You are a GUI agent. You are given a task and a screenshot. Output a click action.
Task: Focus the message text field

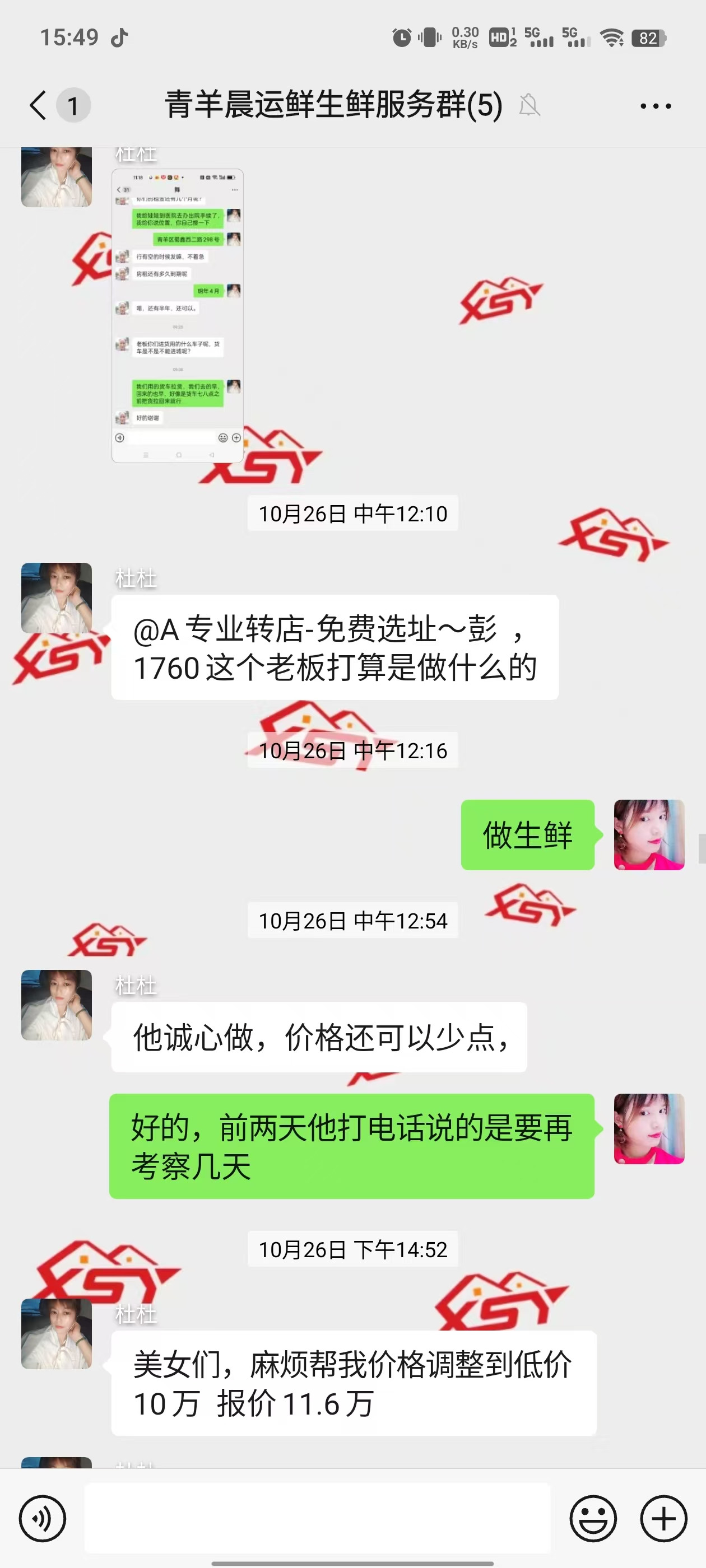tap(317, 1518)
